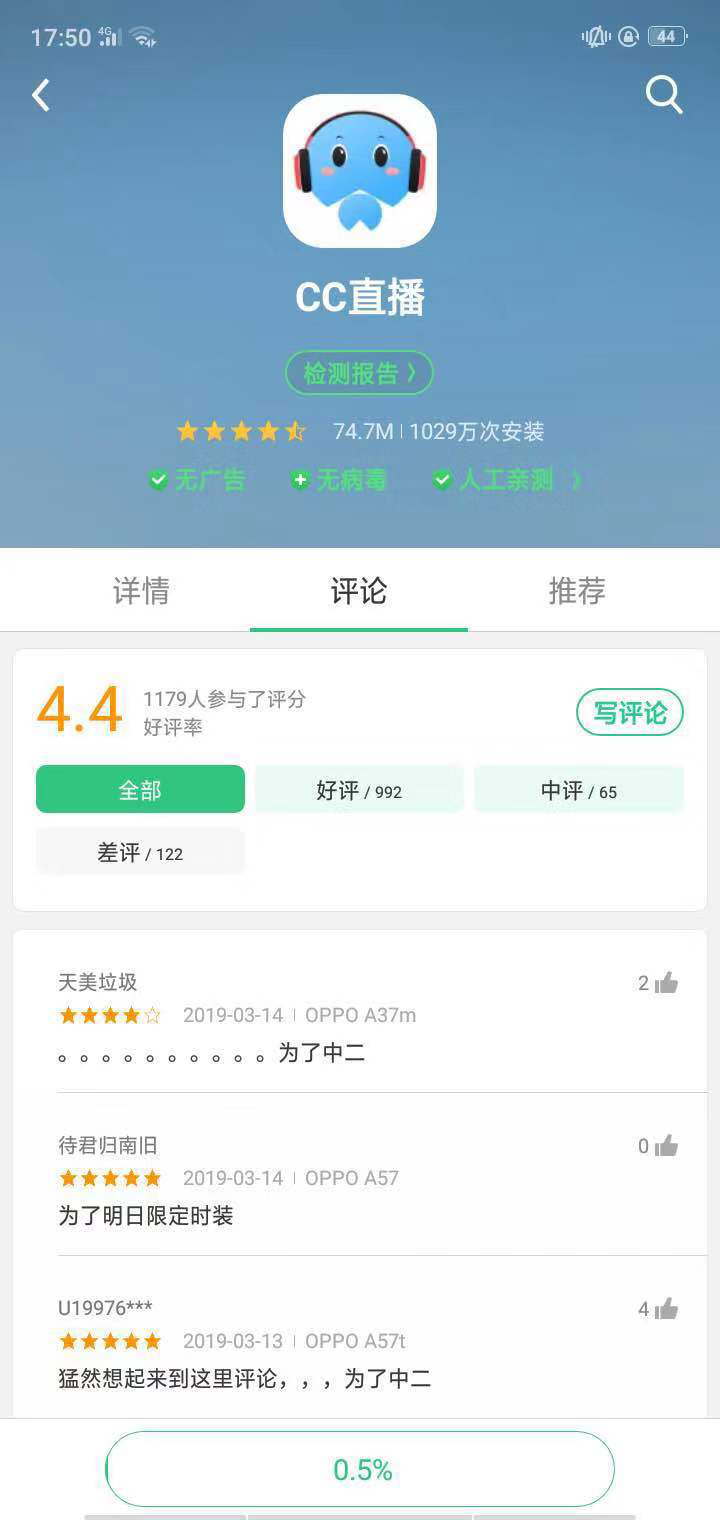Expand the 人工亲测 details chevron
Viewport: 720px width, 1520px height.
(577, 480)
